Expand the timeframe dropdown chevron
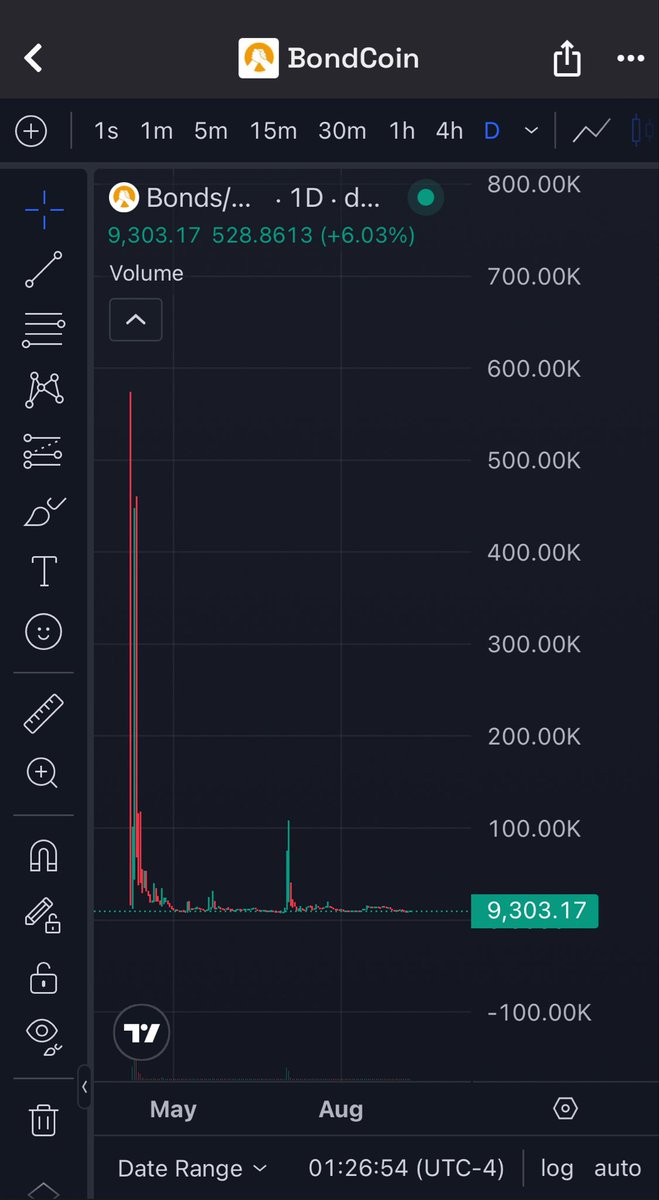The image size is (659, 1200). pos(532,131)
